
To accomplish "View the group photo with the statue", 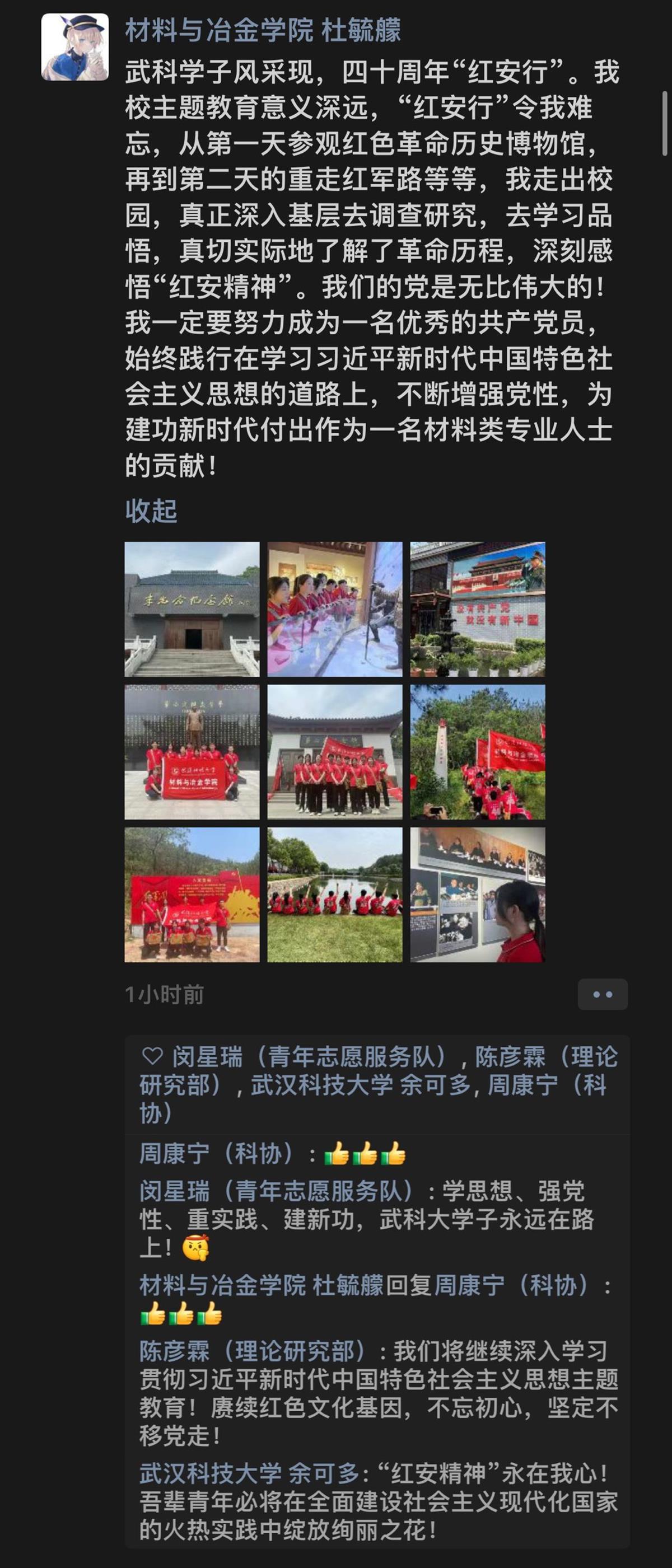I will [192, 752].
